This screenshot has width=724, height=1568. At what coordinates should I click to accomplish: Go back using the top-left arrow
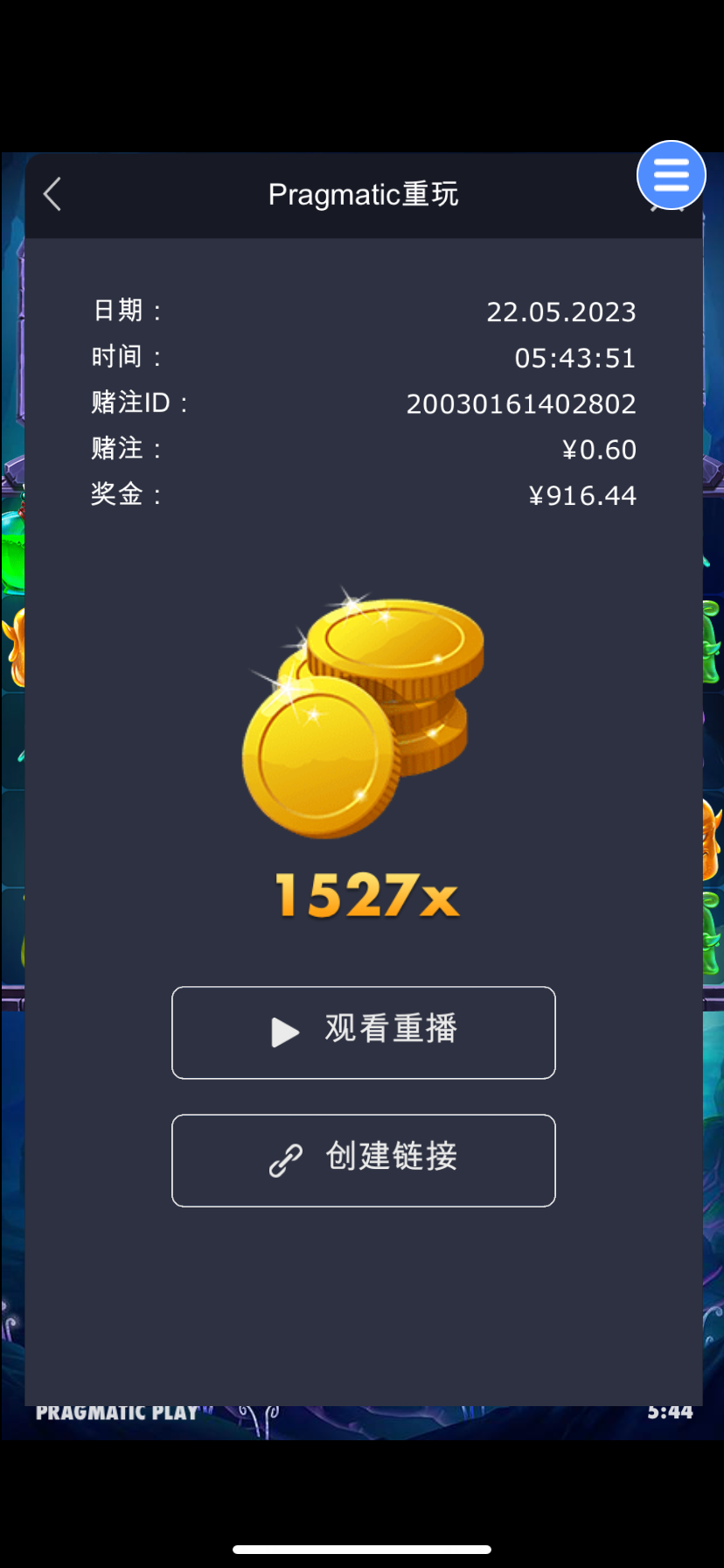click(52, 194)
